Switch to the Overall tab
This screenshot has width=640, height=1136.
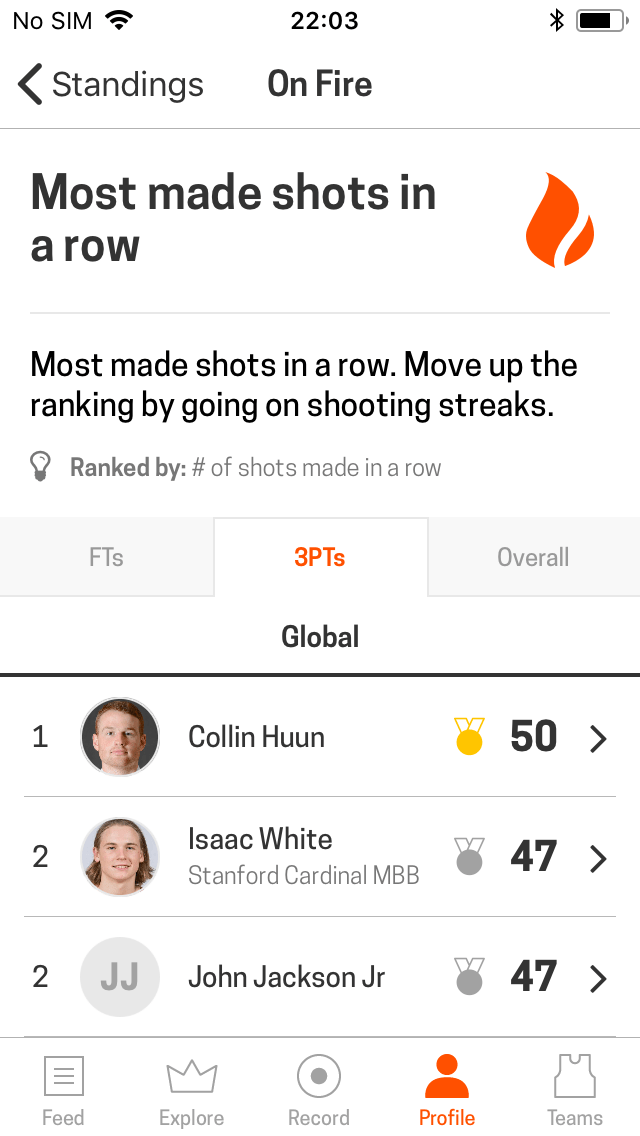533,557
